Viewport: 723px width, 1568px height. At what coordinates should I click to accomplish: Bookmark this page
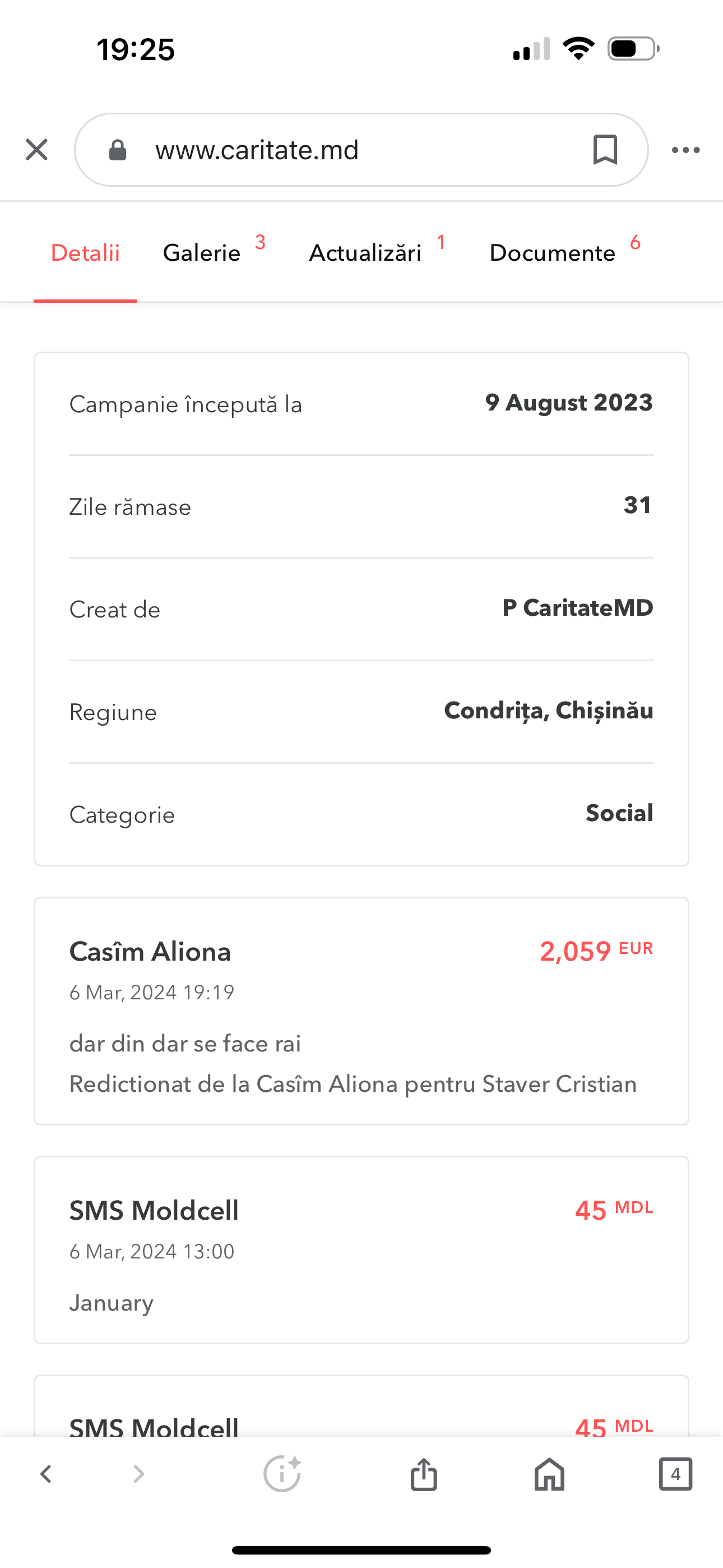(605, 150)
